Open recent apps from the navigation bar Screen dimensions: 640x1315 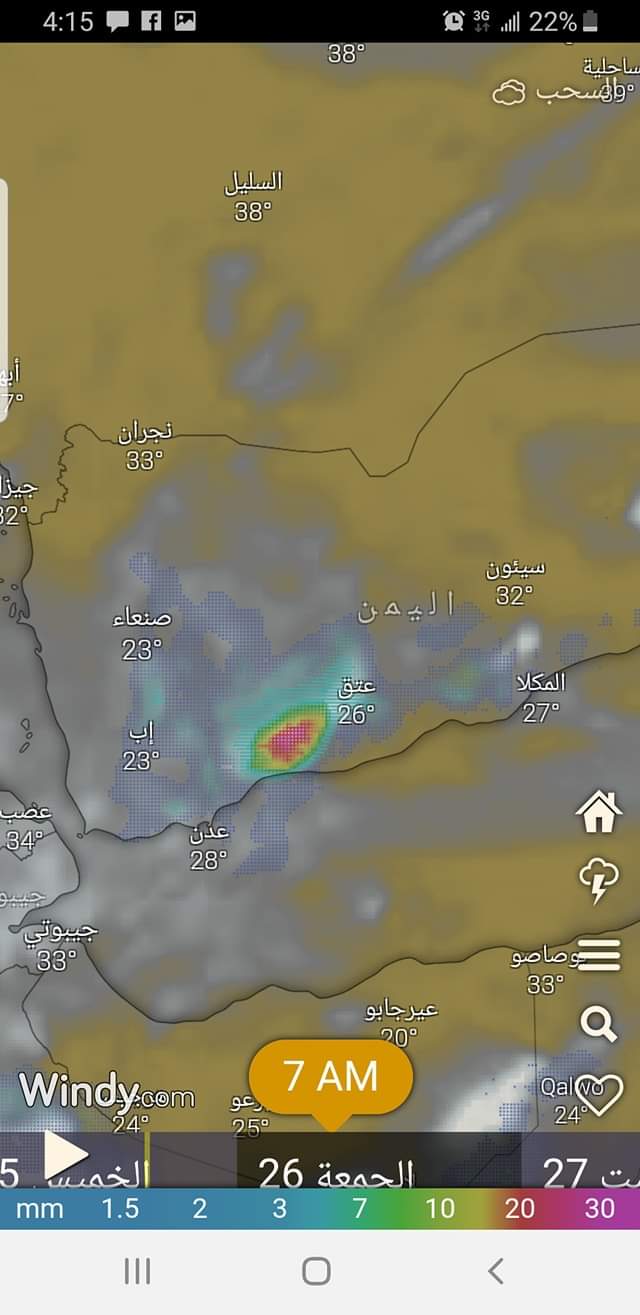tap(137, 1271)
